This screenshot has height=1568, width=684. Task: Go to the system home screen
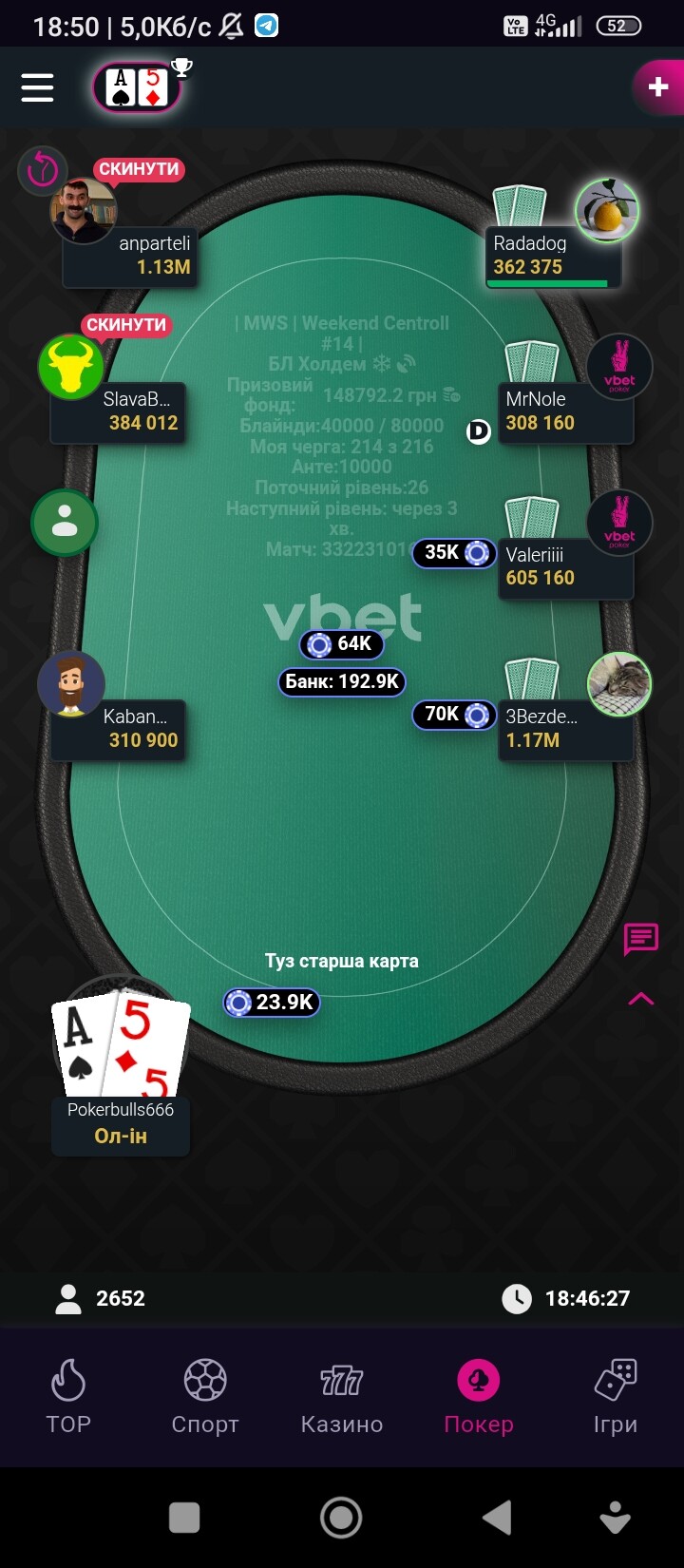click(x=341, y=1518)
